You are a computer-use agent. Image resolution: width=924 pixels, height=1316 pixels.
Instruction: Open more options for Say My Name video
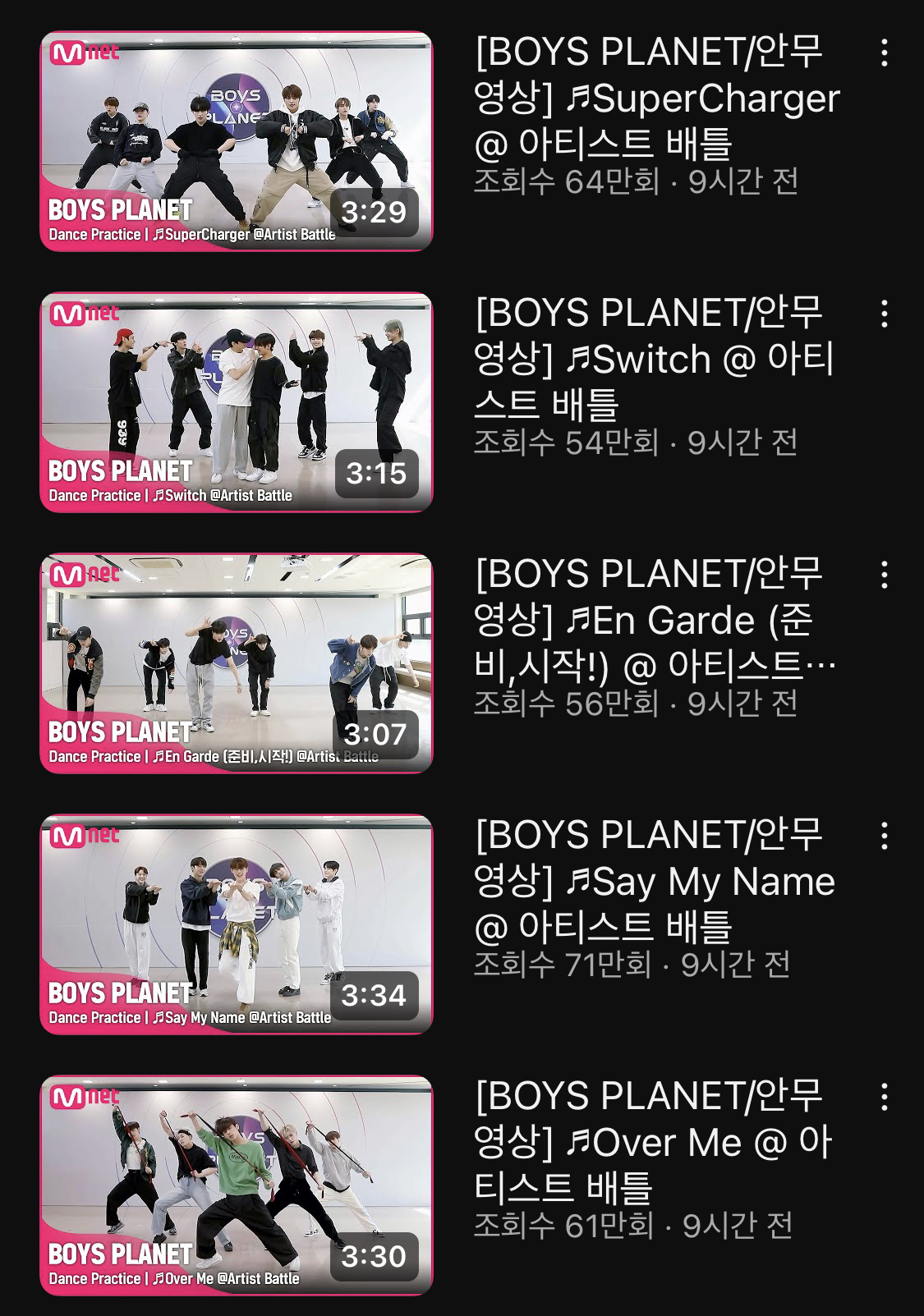pos(884,836)
